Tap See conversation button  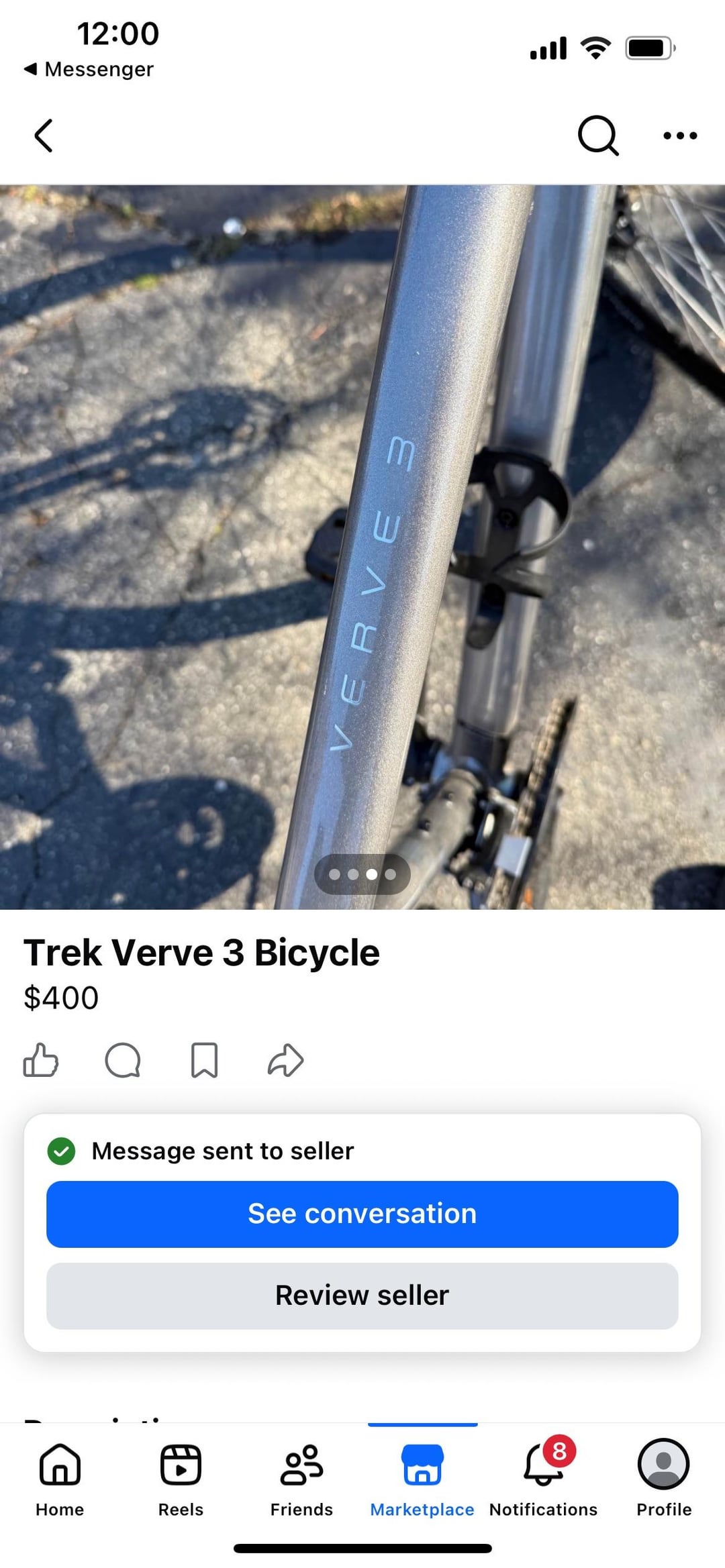point(362,1214)
